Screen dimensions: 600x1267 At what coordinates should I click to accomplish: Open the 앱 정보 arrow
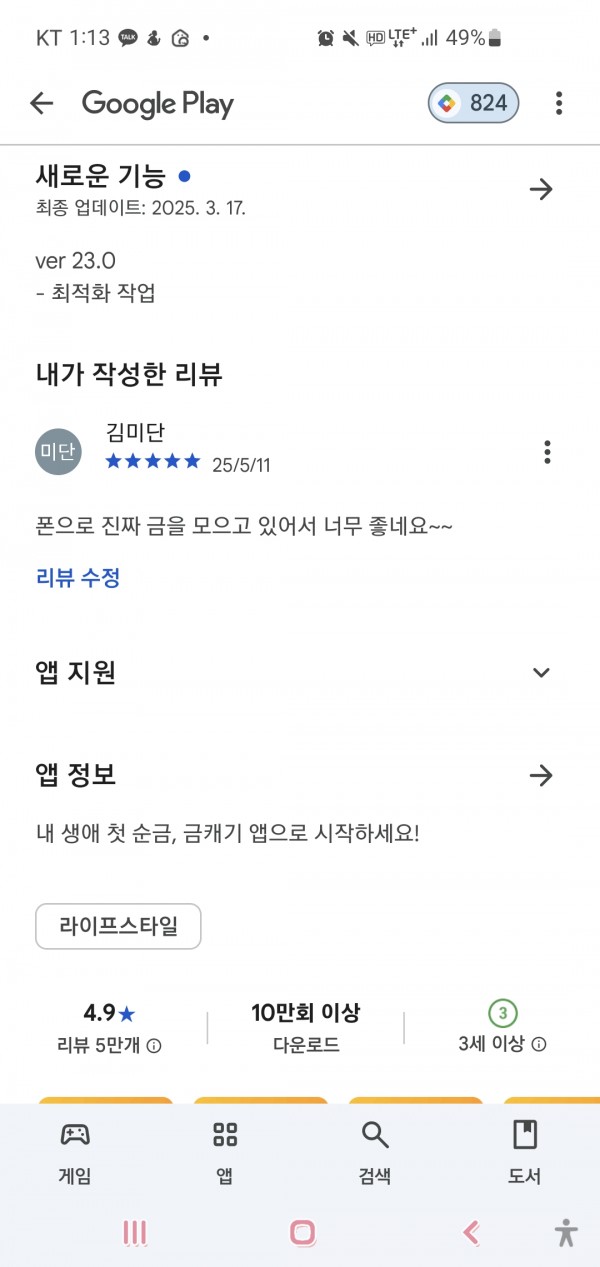(541, 775)
